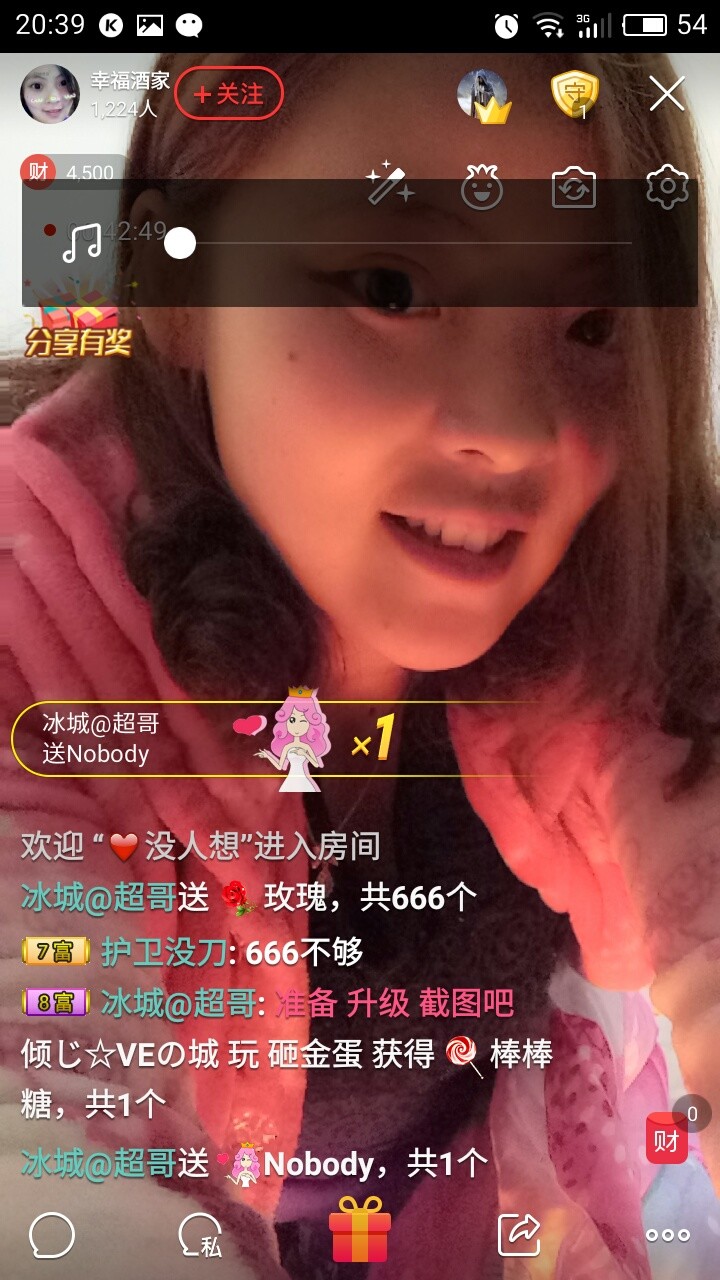The height and width of the screenshot is (1280, 720).
Task: Open the public chat bubble
Action: click(x=52, y=1235)
